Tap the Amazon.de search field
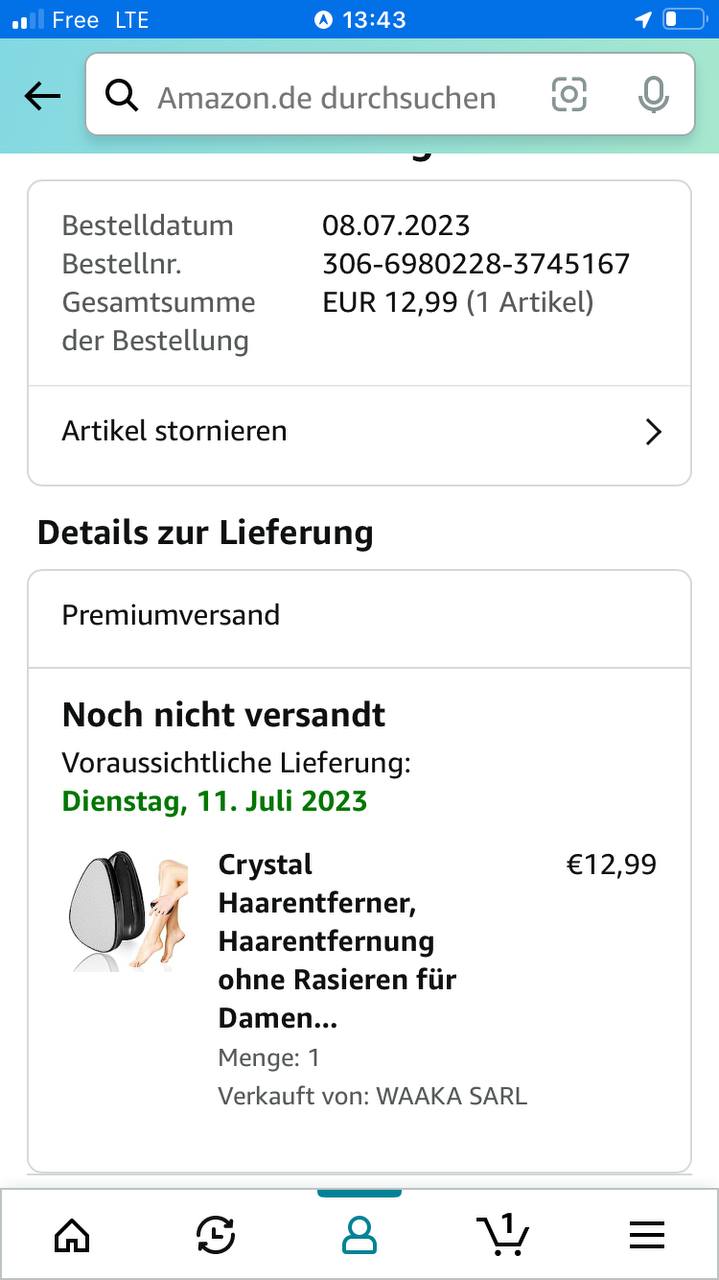 point(326,97)
